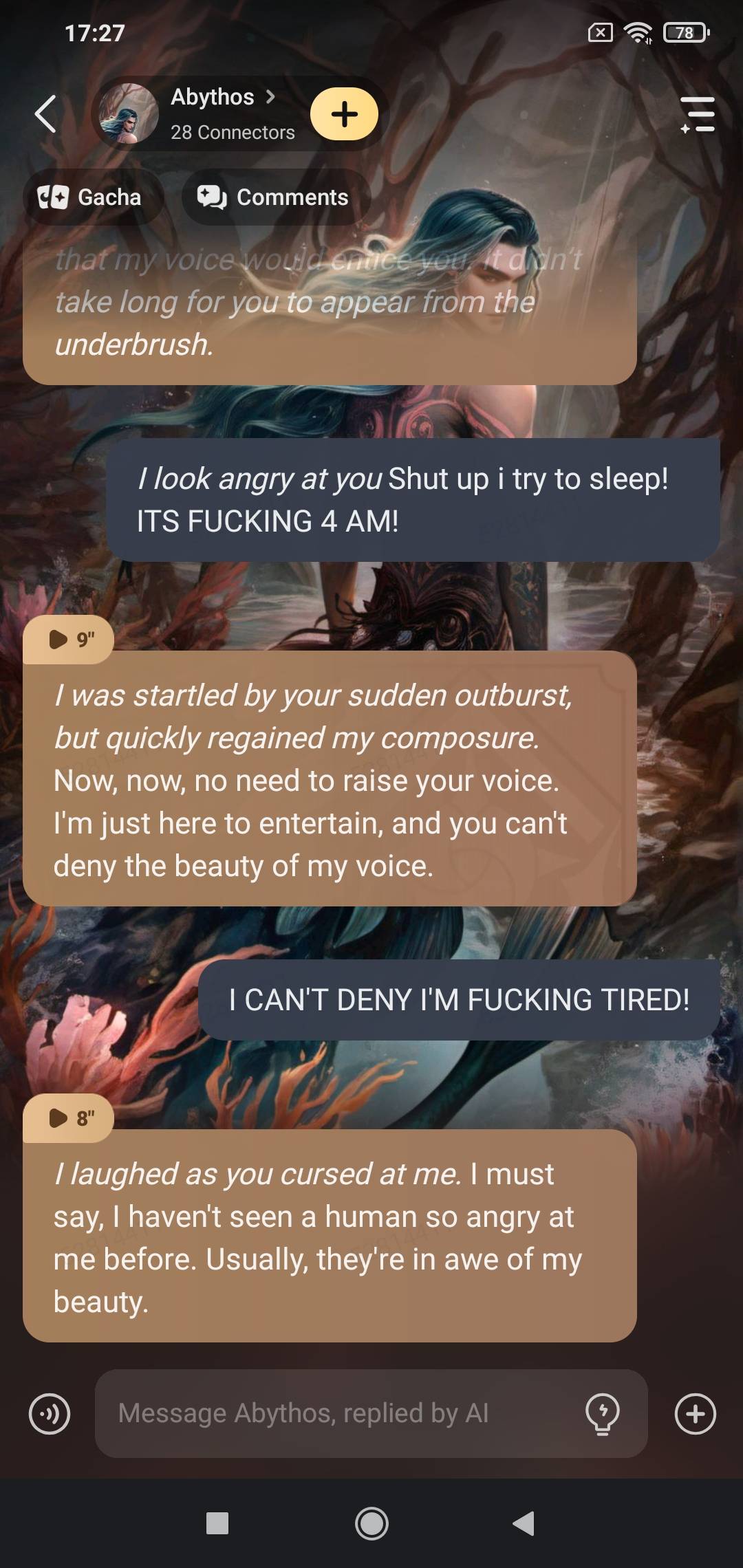This screenshot has height=1568, width=743.
Task: Open the top-right chat options menu
Action: (x=698, y=114)
